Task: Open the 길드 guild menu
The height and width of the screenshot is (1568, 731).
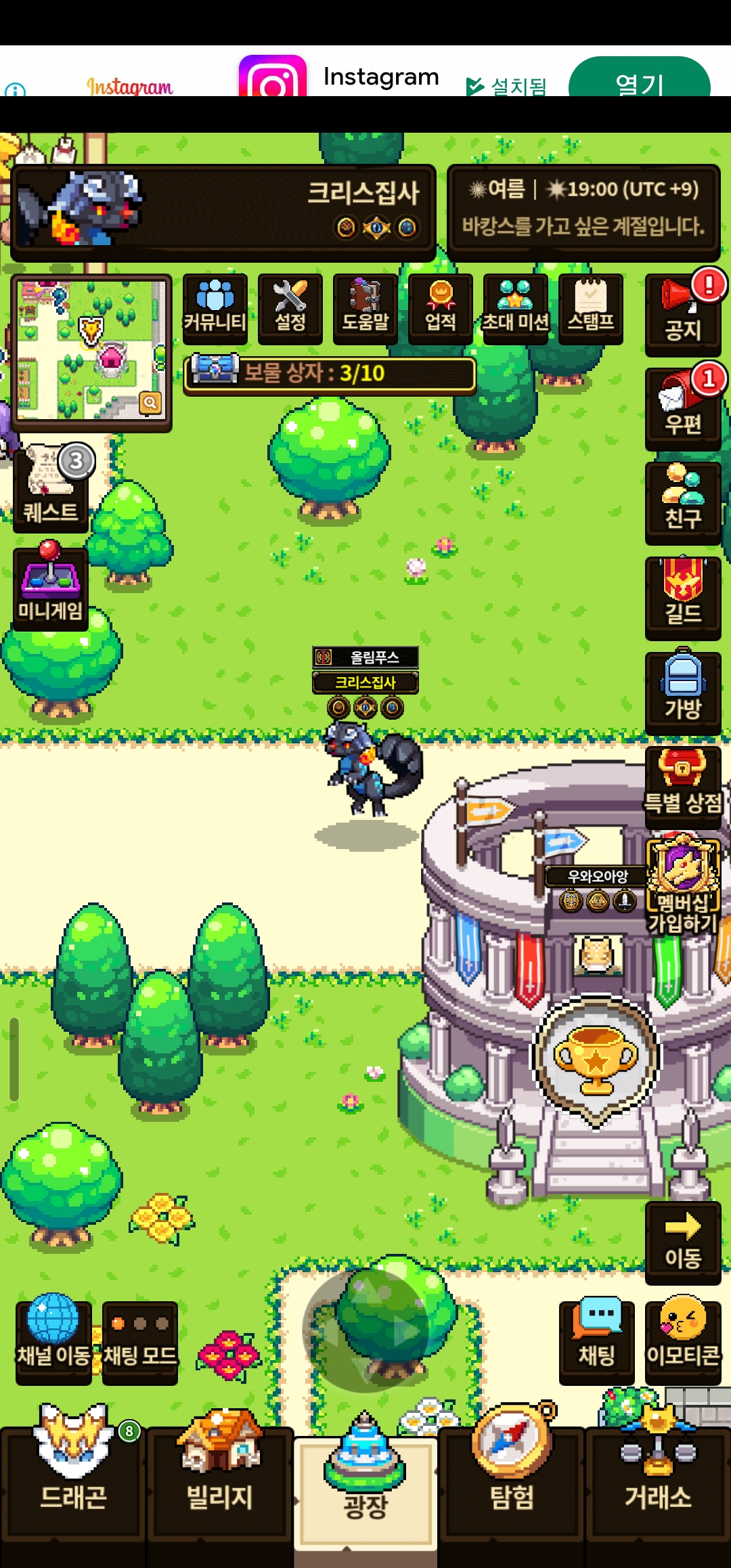Action: (682, 597)
